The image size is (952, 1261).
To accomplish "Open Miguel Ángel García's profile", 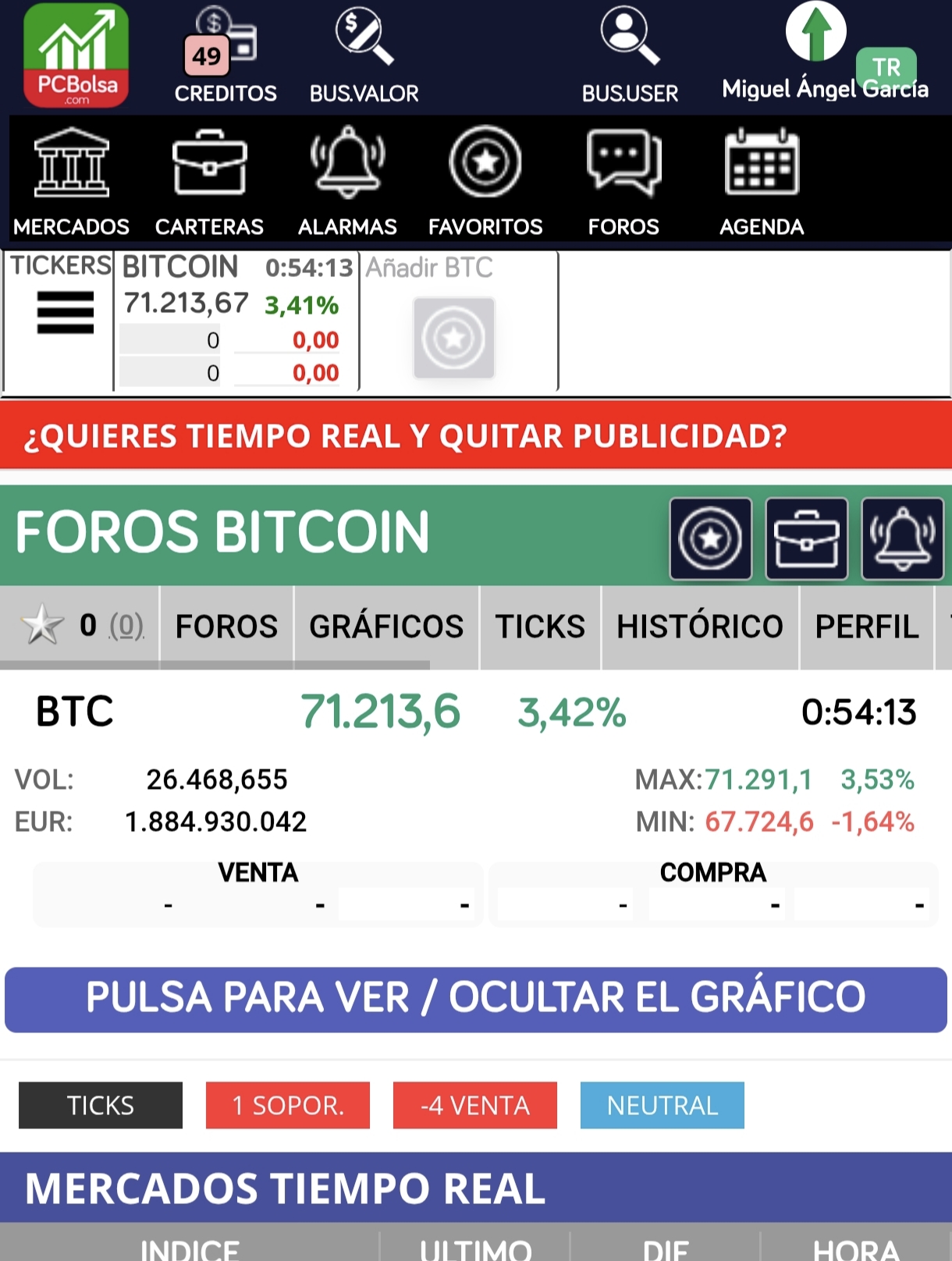I will 824,56.
